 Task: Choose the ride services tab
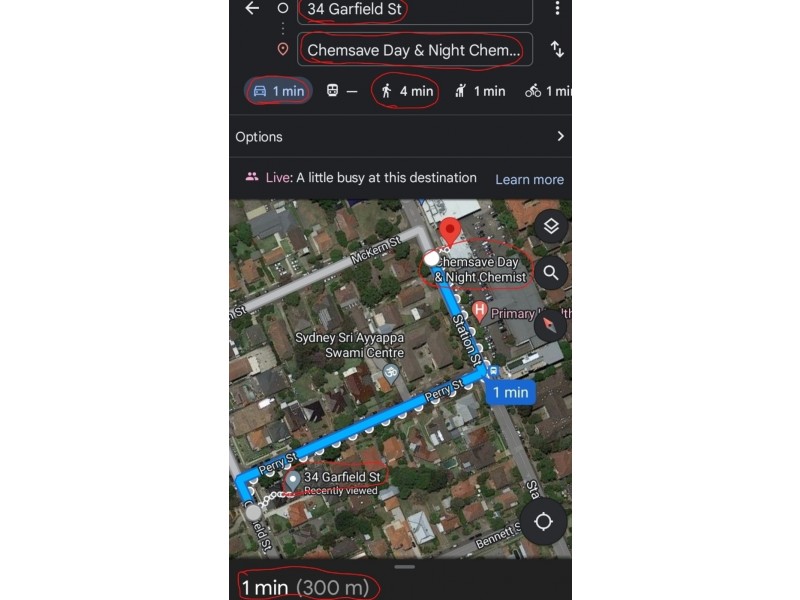coord(480,91)
